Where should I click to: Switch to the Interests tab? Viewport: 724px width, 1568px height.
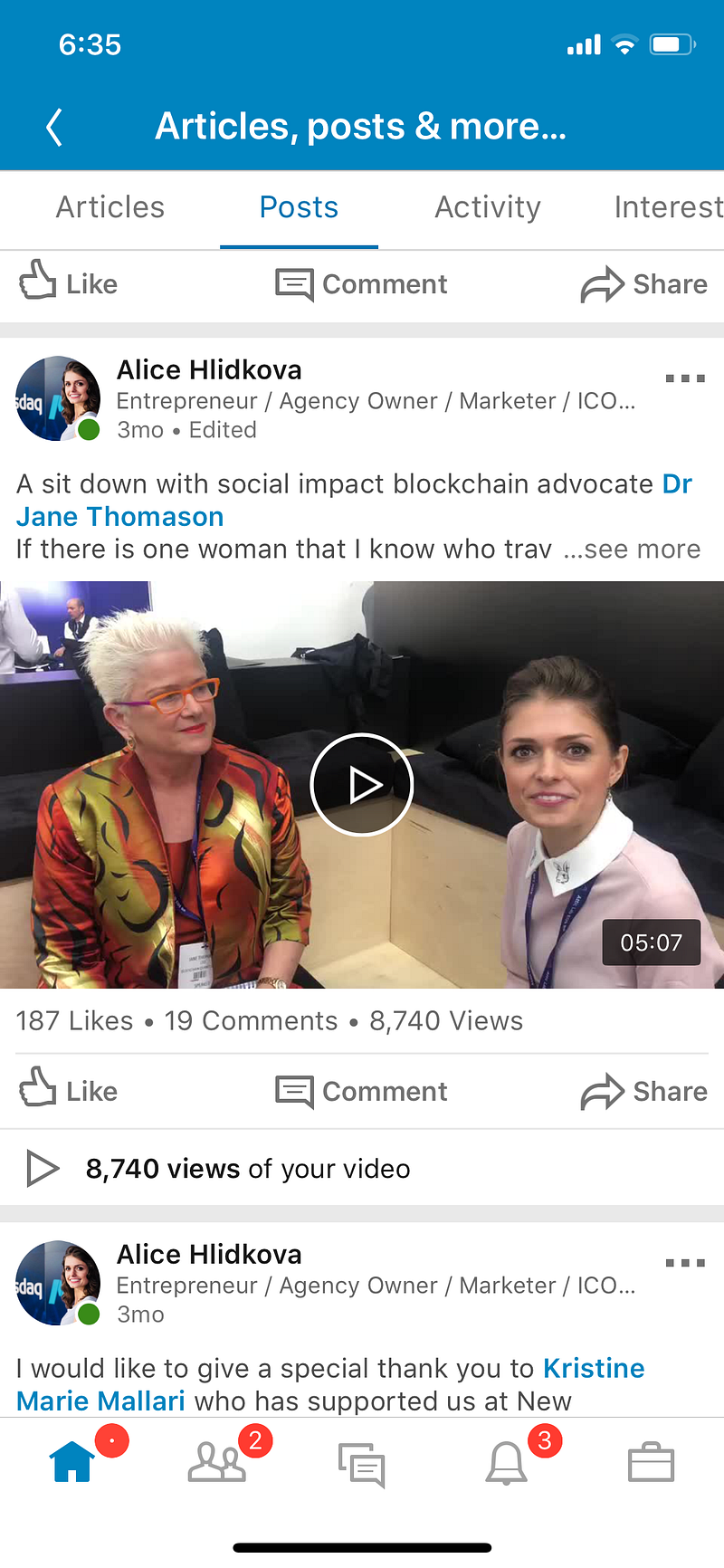coord(668,207)
